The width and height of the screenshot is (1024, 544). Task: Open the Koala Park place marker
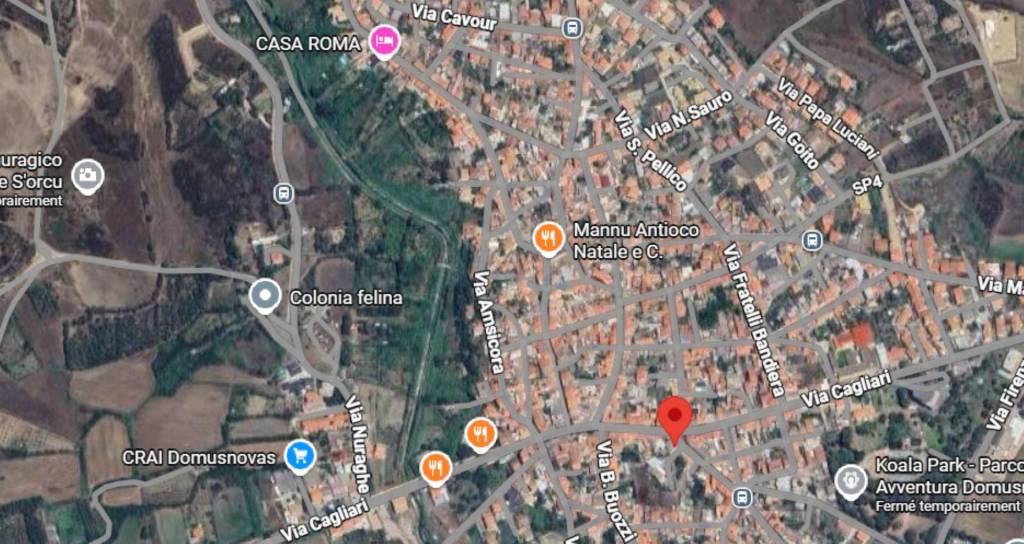click(x=850, y=481)
